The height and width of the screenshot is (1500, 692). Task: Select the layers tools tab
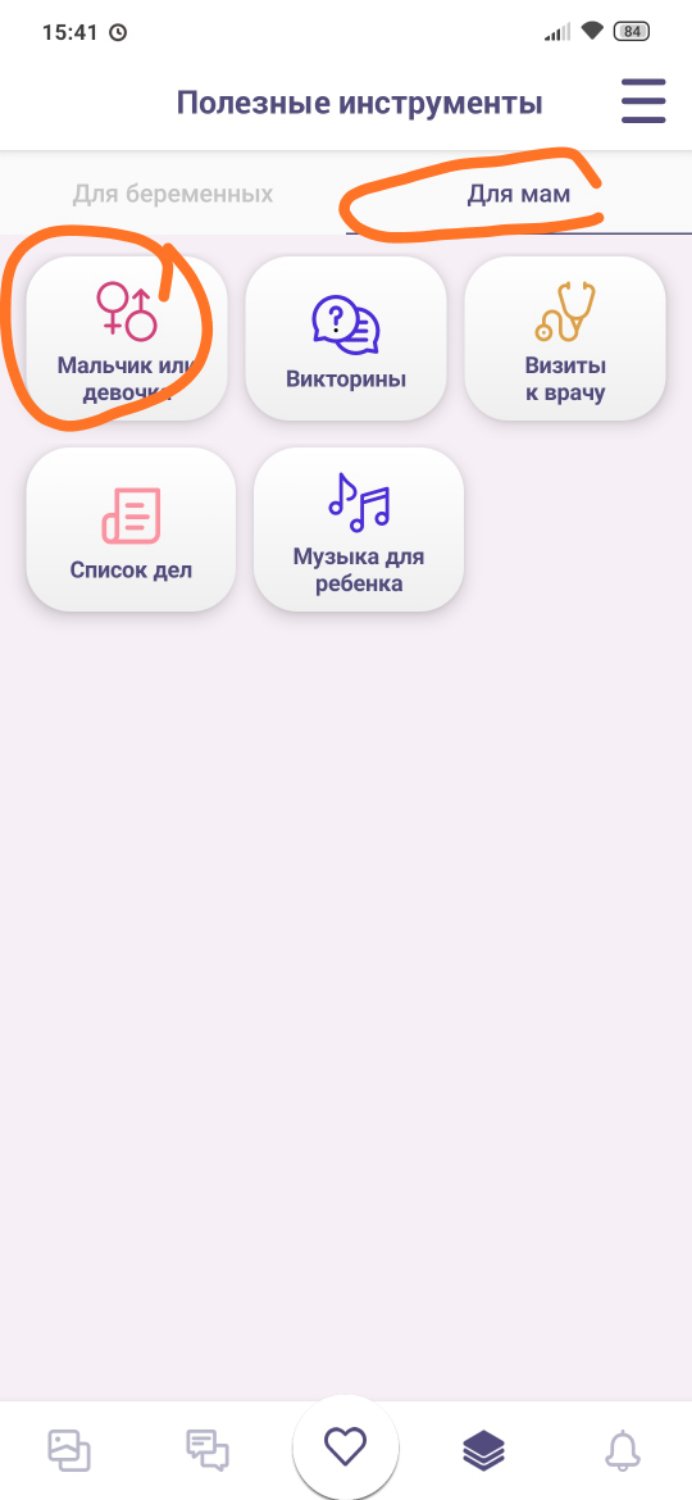click(x=484, y=1450)
